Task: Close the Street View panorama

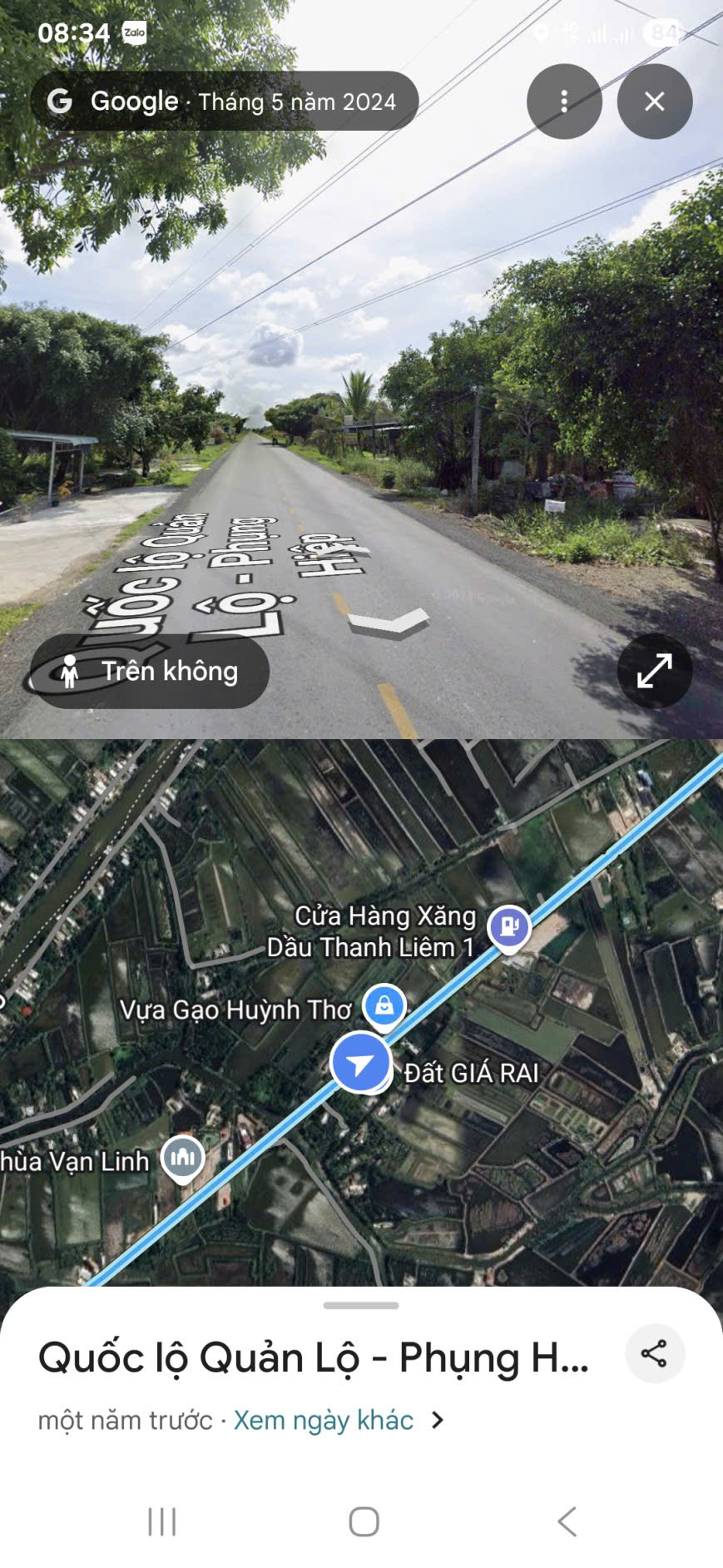Action: point(654,101)
